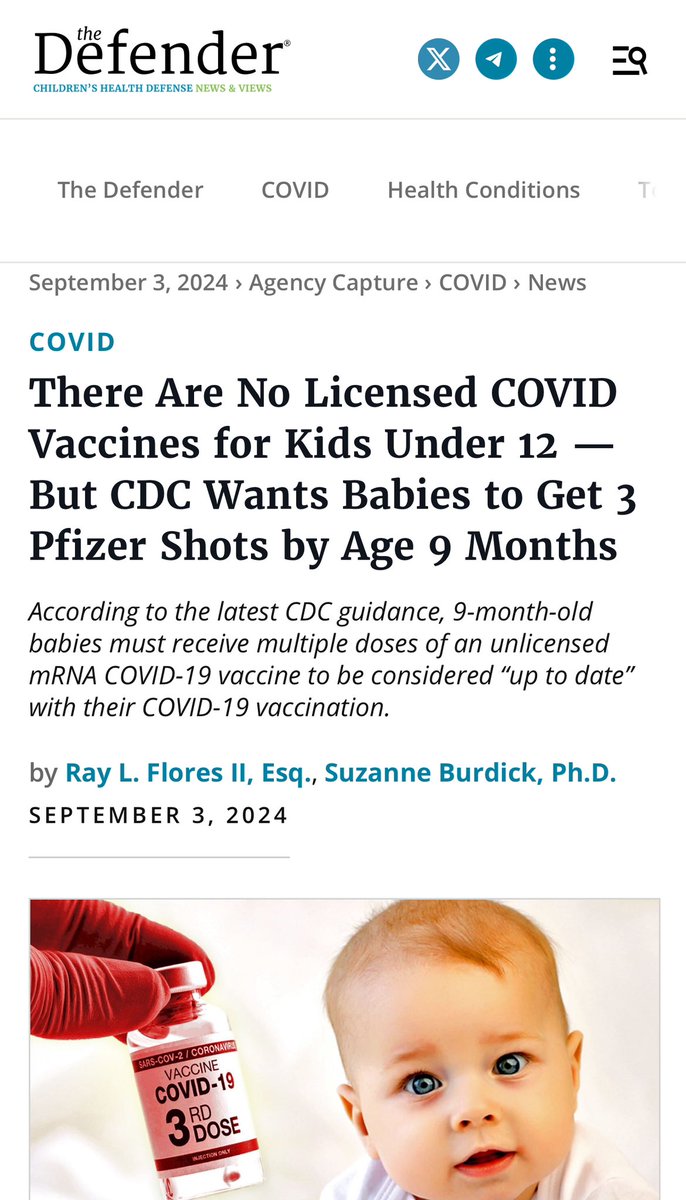This screenshot has width=686, height=1200.
Task: Open The Defender's Telegram channel
Action: pos(496,59)
